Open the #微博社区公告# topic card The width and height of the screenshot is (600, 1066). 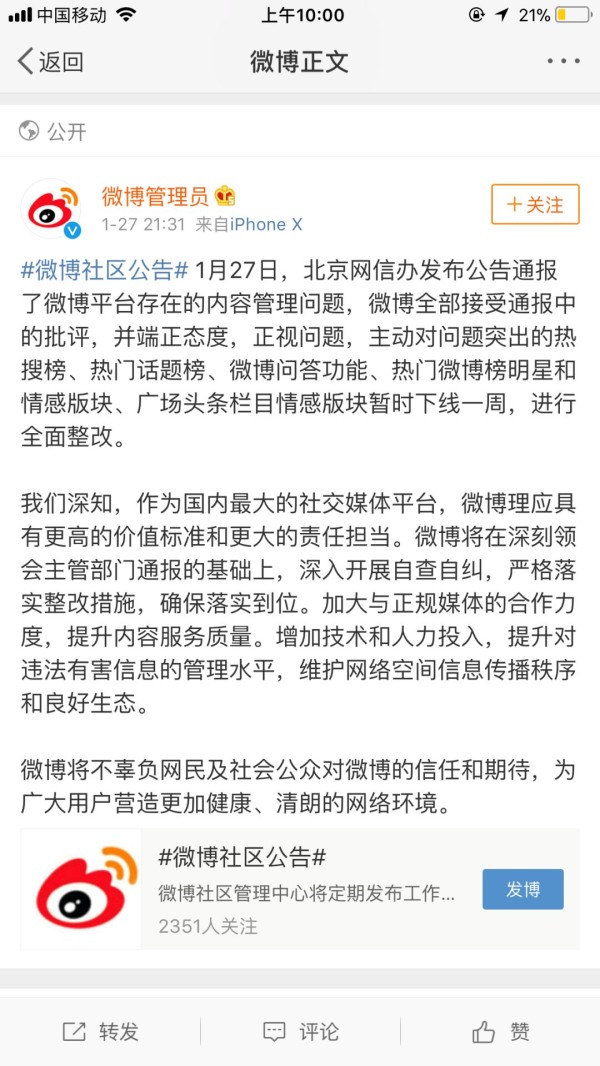click(x=300, y=889)
